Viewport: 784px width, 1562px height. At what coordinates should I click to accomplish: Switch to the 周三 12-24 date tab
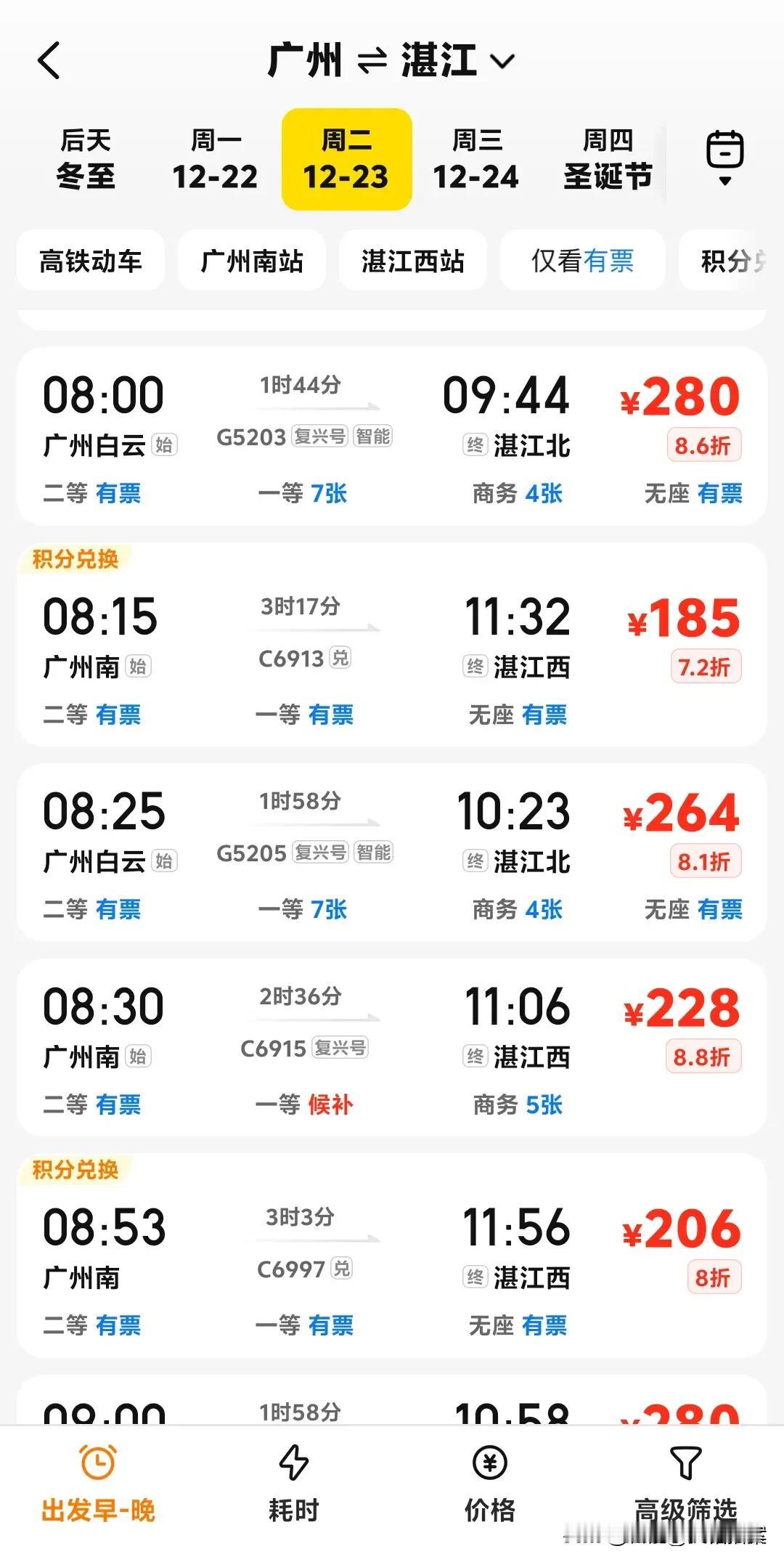tap(478, 158)
